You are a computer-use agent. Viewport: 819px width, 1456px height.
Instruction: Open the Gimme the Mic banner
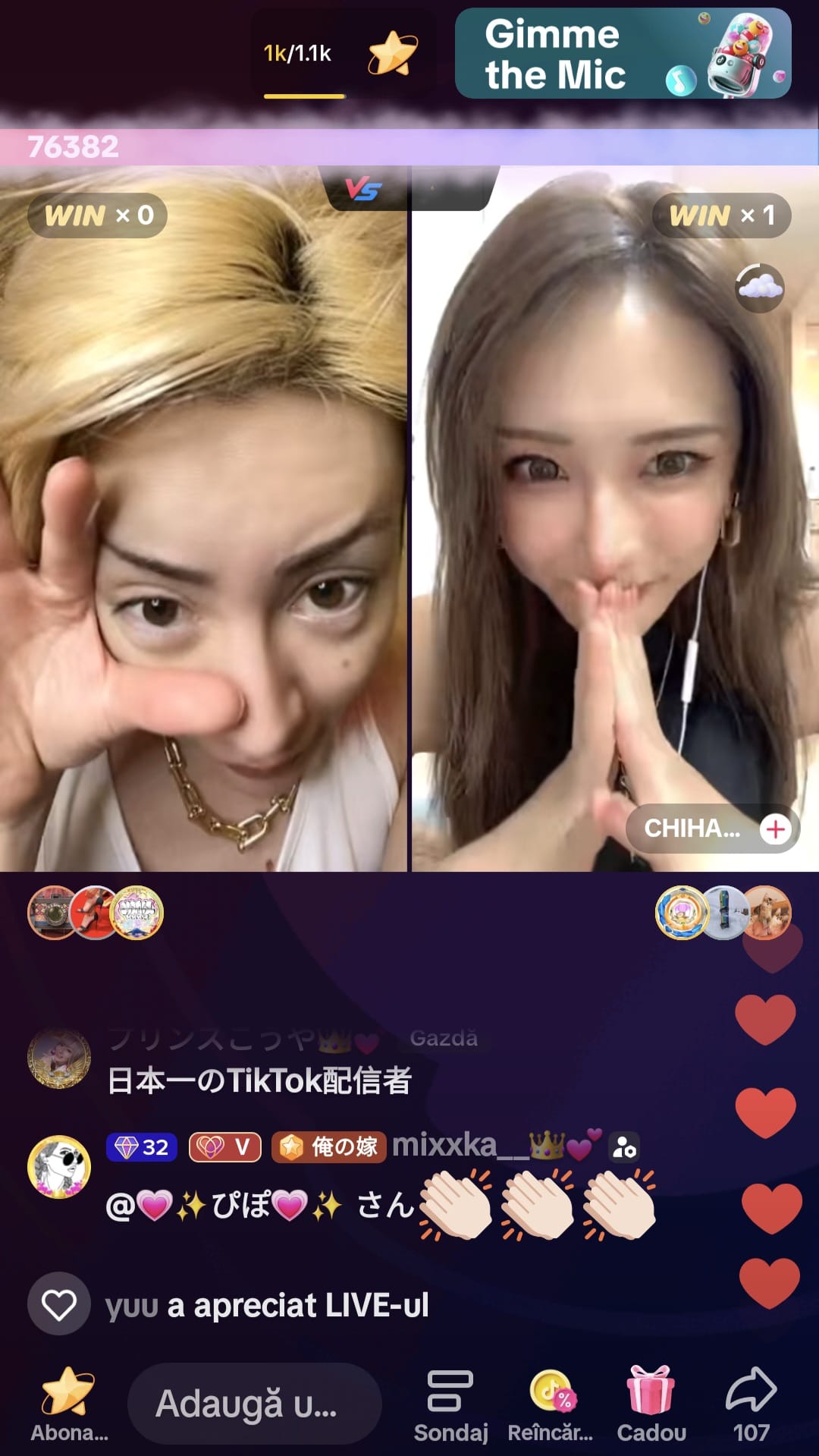[x=623, y=53]
